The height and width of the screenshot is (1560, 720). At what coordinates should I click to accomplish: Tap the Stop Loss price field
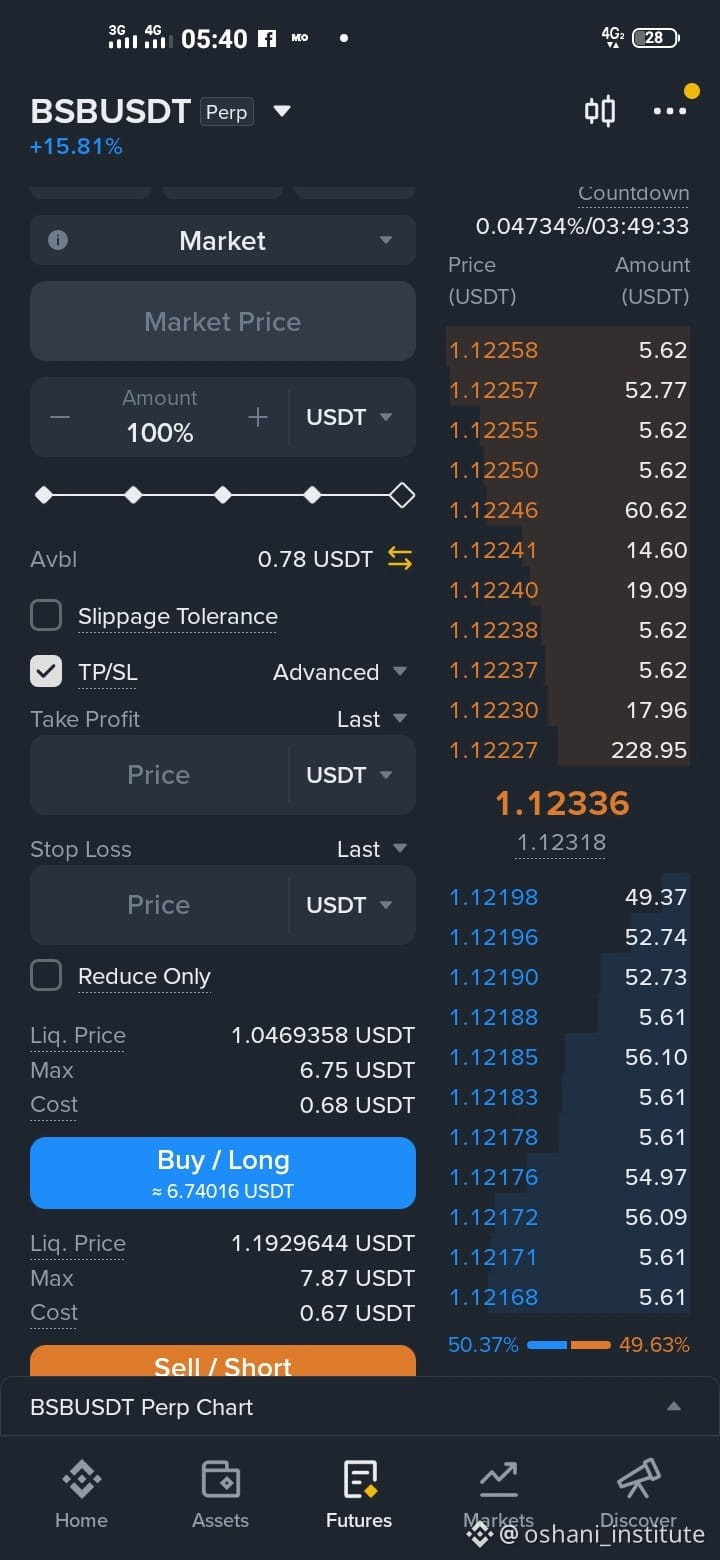(159, 905)
